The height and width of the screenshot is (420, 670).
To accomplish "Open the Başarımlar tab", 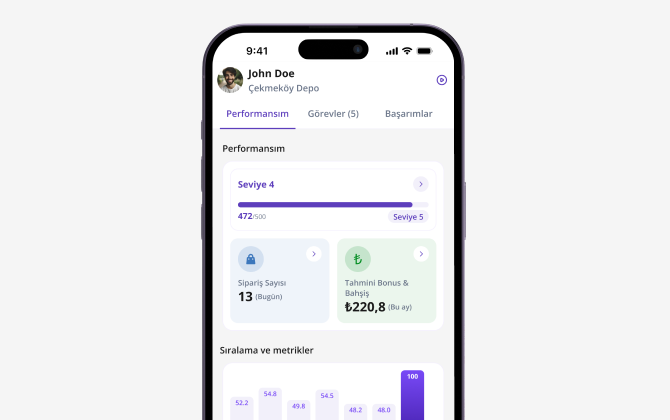I will [x=408, y=114].
